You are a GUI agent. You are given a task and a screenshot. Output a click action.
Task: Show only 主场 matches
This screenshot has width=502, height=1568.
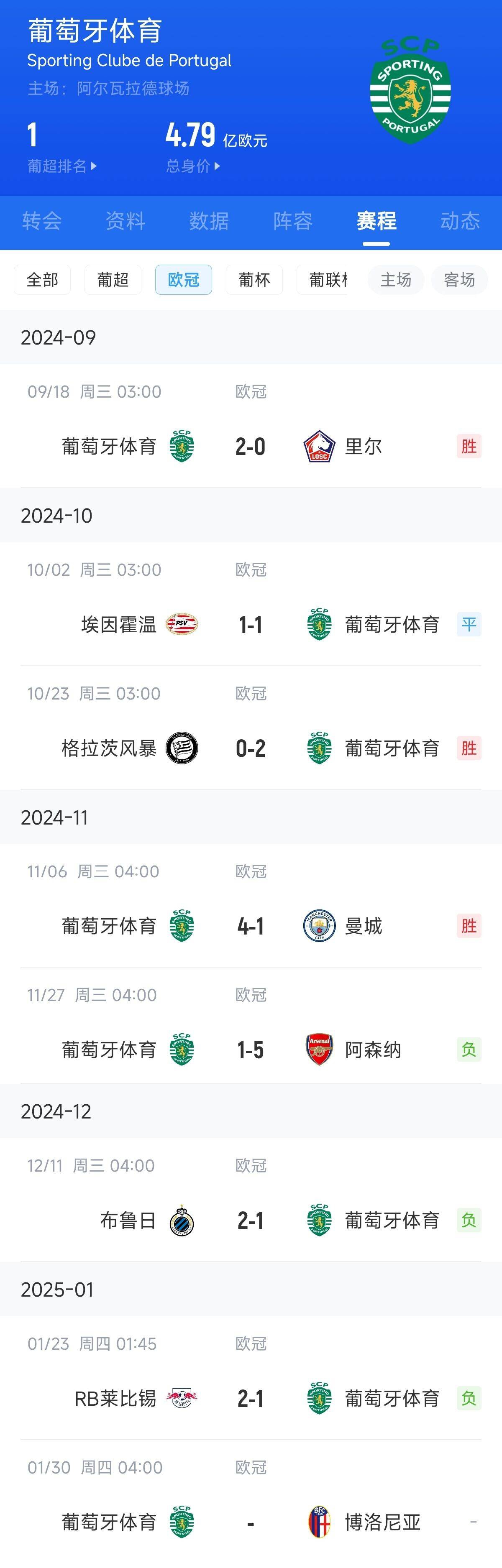pyautogui.click(x=395, y=280)
